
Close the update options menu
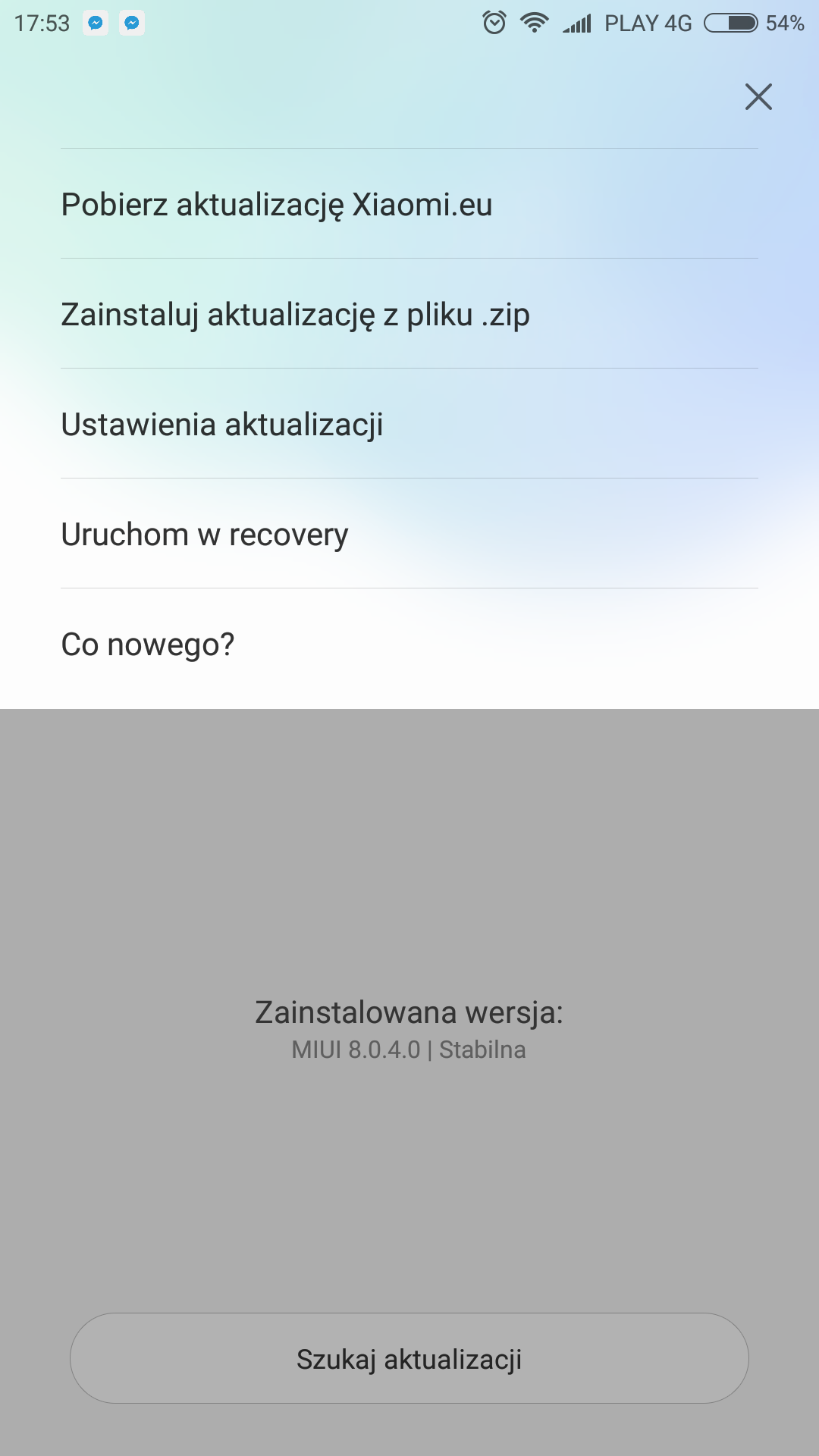(758, 97)
